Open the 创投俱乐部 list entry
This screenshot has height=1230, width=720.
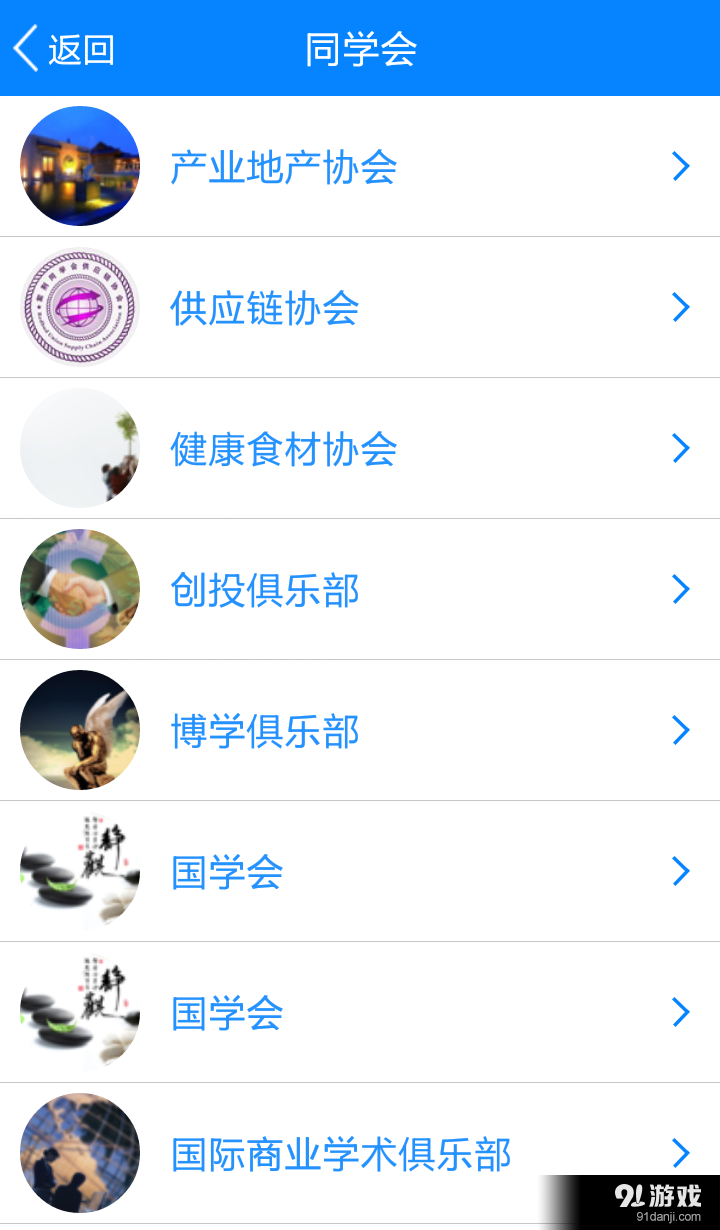[x=265, y=589]
